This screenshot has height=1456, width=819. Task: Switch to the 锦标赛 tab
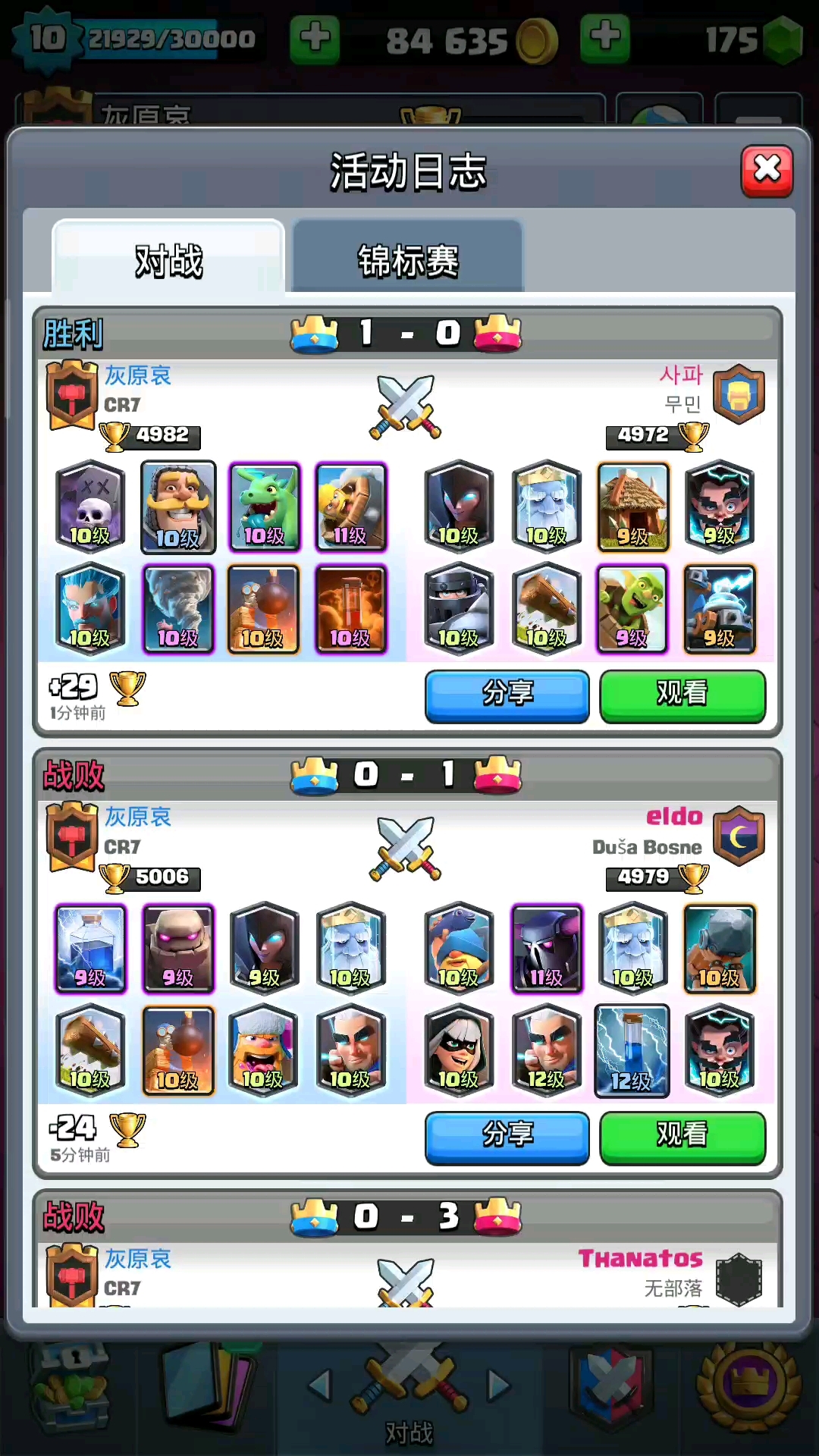tap(408, 260)
